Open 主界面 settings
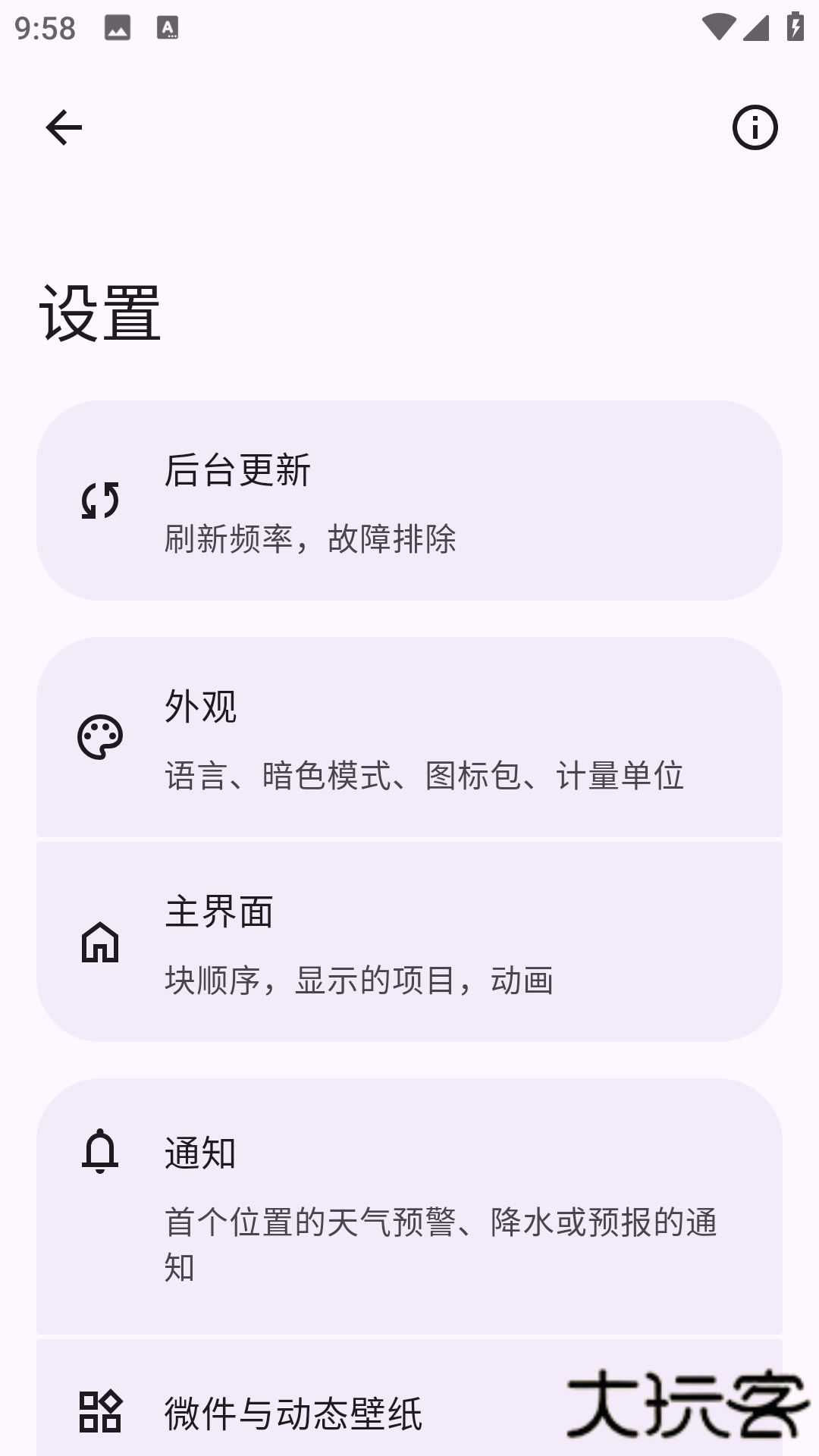 click(409, 942)
